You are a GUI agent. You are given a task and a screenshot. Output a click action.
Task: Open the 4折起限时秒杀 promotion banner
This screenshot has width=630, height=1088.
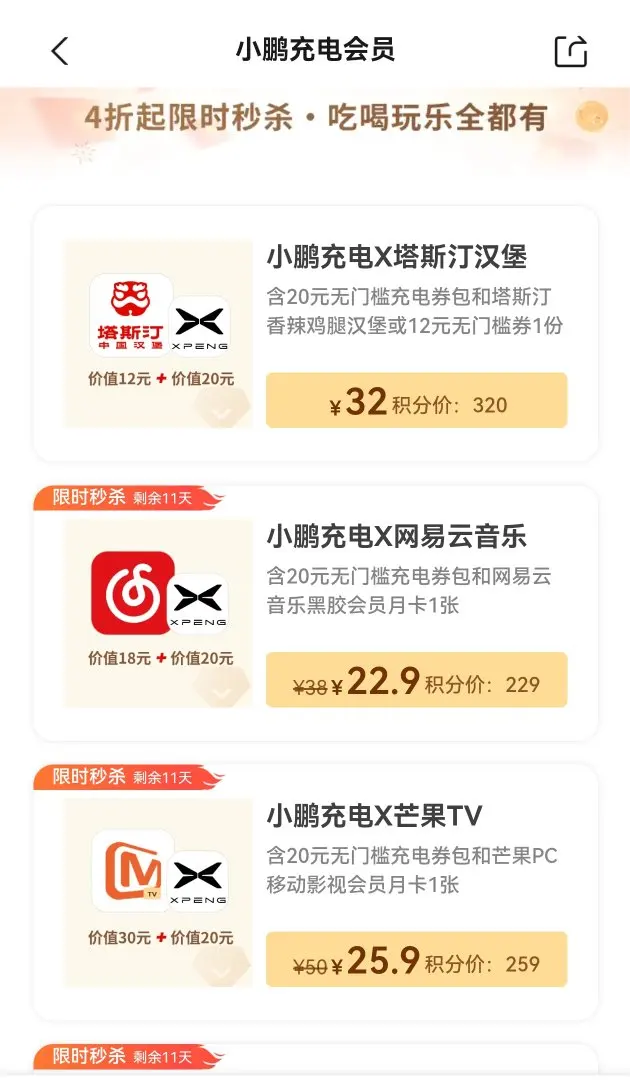(315, 118)
